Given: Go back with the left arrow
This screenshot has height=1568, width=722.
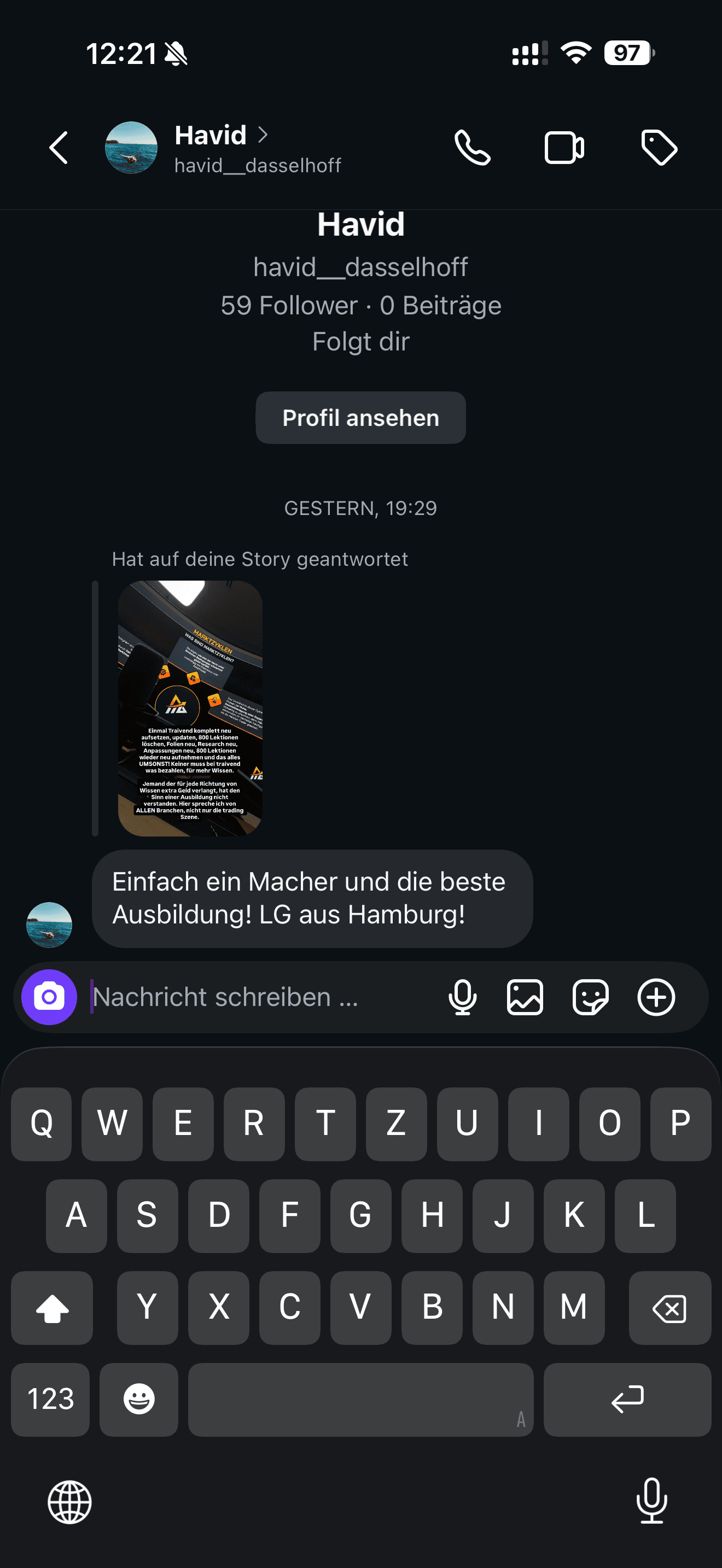Looking at the screenshot, I should pyautogui.click(x=58, y=148).
